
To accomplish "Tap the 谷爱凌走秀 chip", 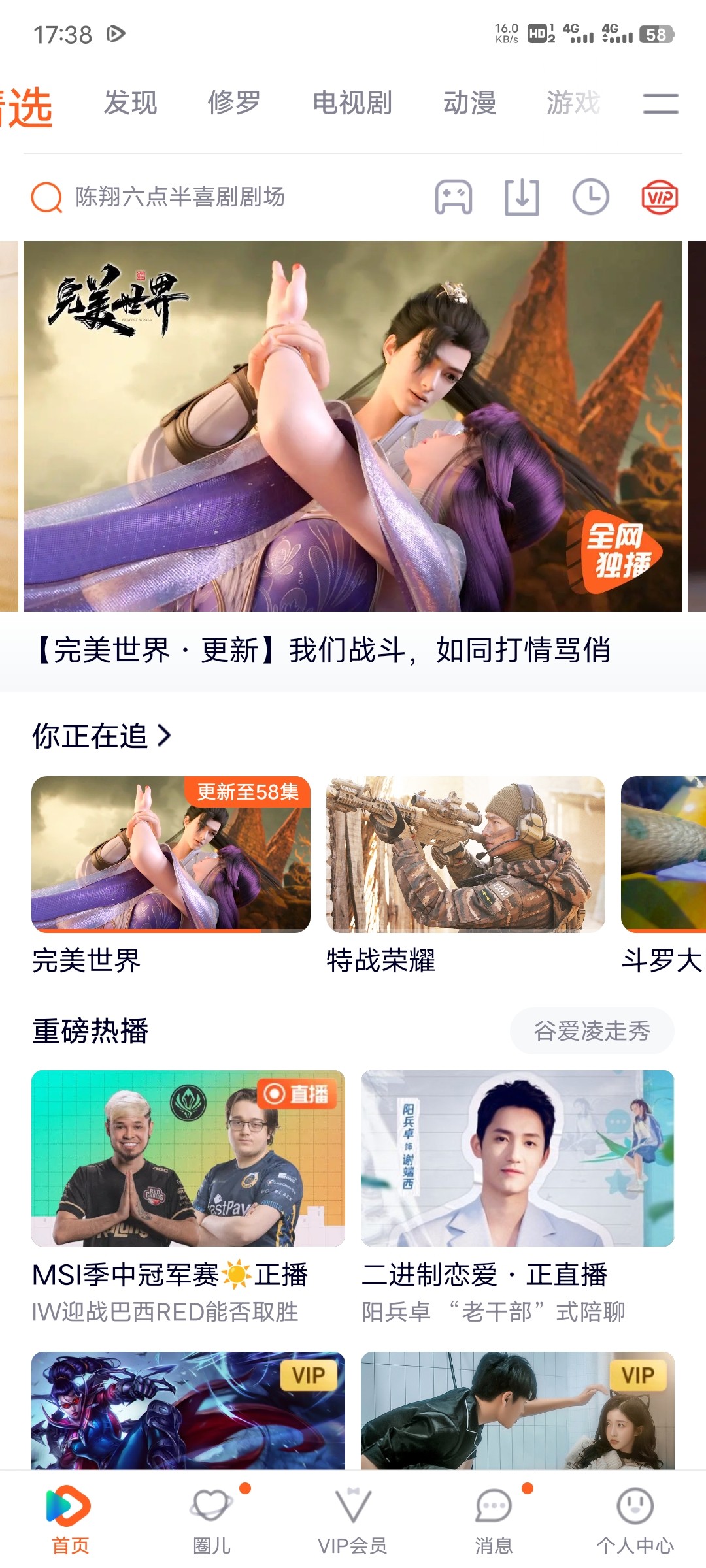I will [592, 1031].
